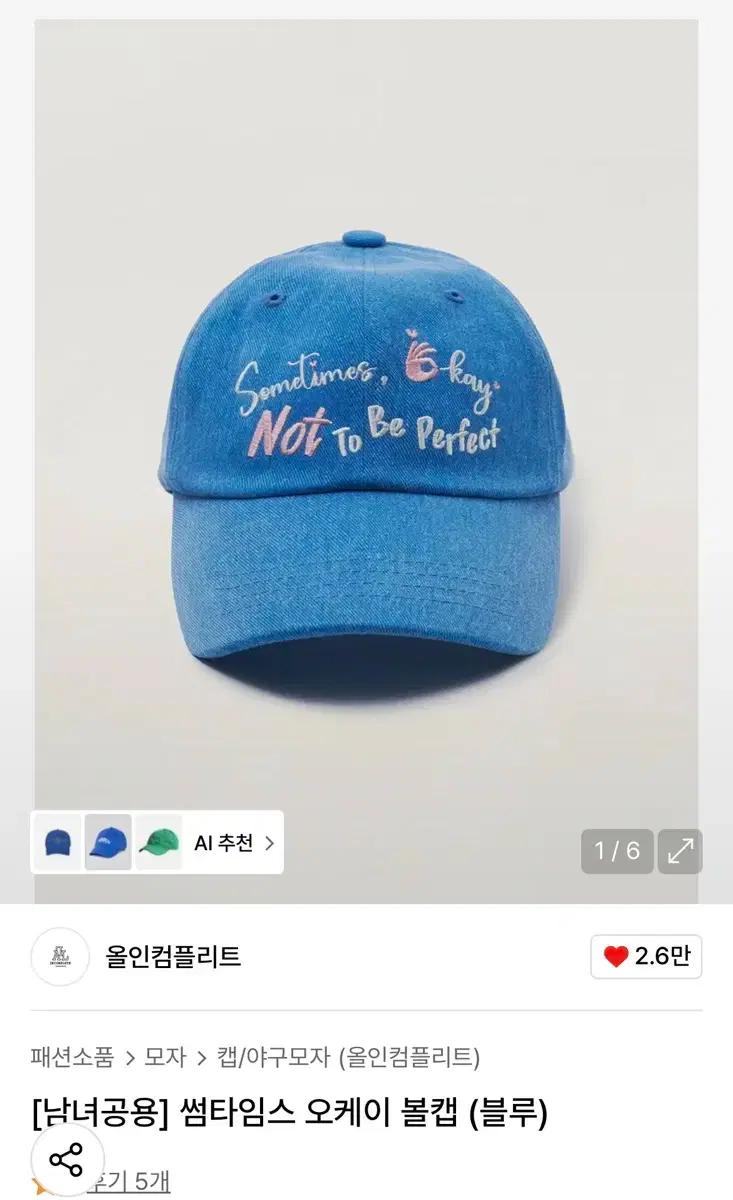This screenshot has width=733, height=1200.
Task: Expand the AI 추천 recommendations panel
Action: pos(272,845)
